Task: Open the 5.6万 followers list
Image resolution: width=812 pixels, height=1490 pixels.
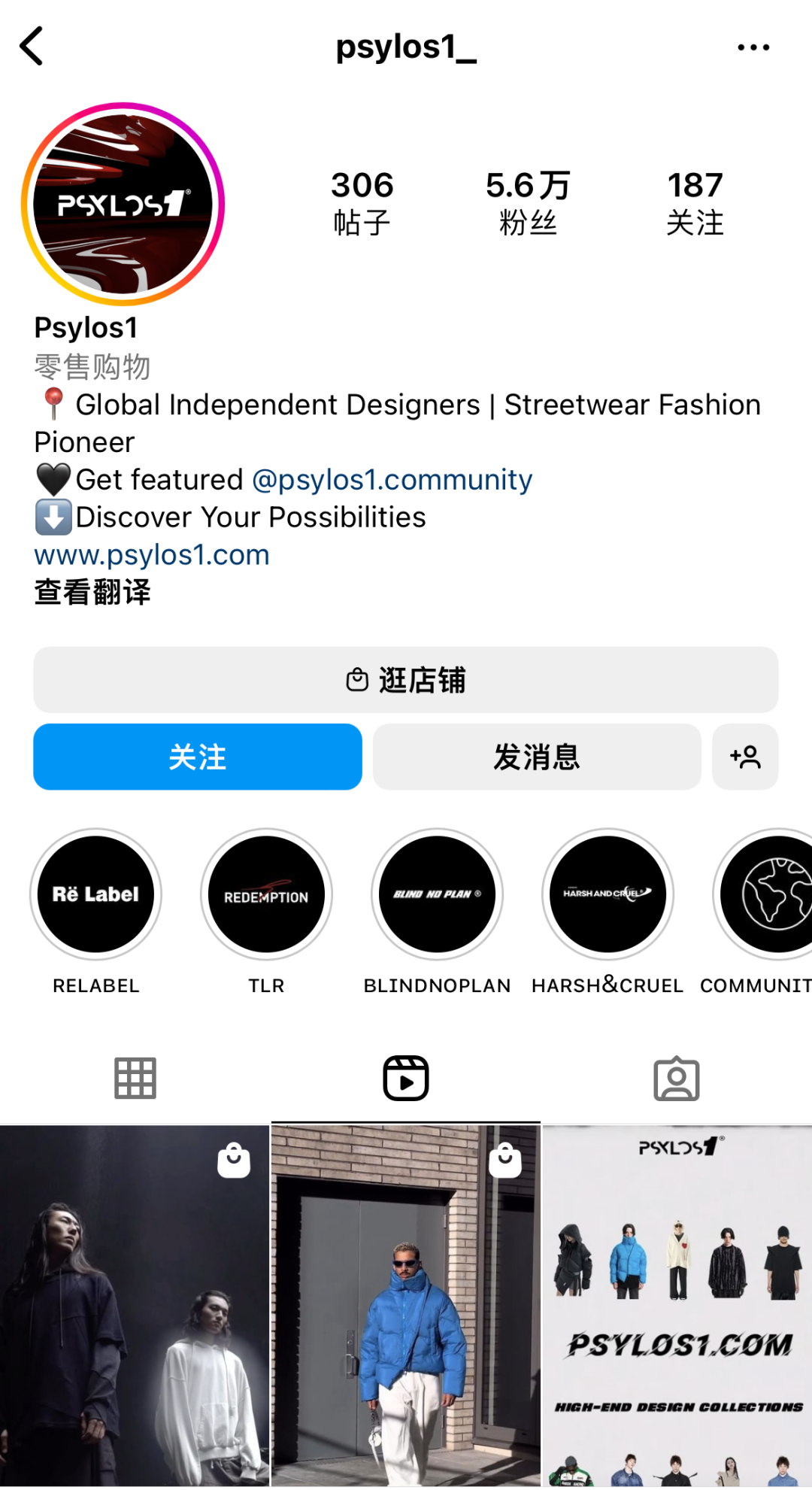Action: (528, 202)
